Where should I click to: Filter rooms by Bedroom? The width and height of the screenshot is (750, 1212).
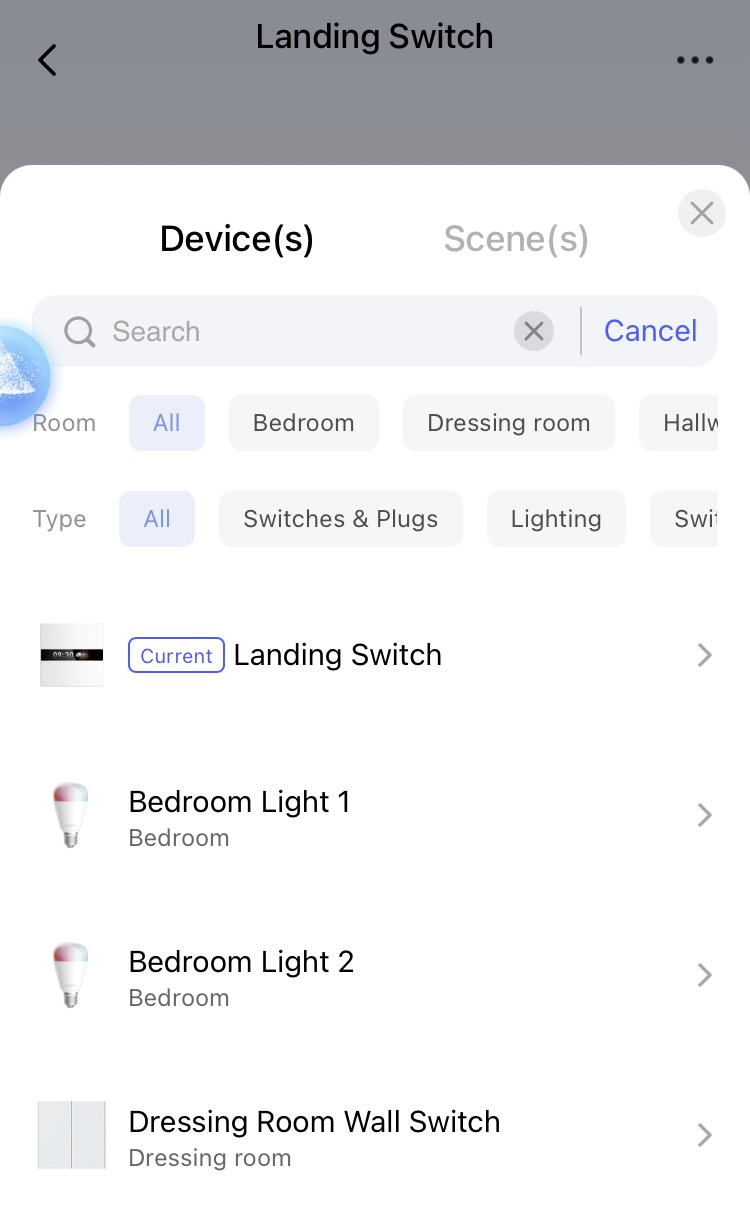point(303,423)
